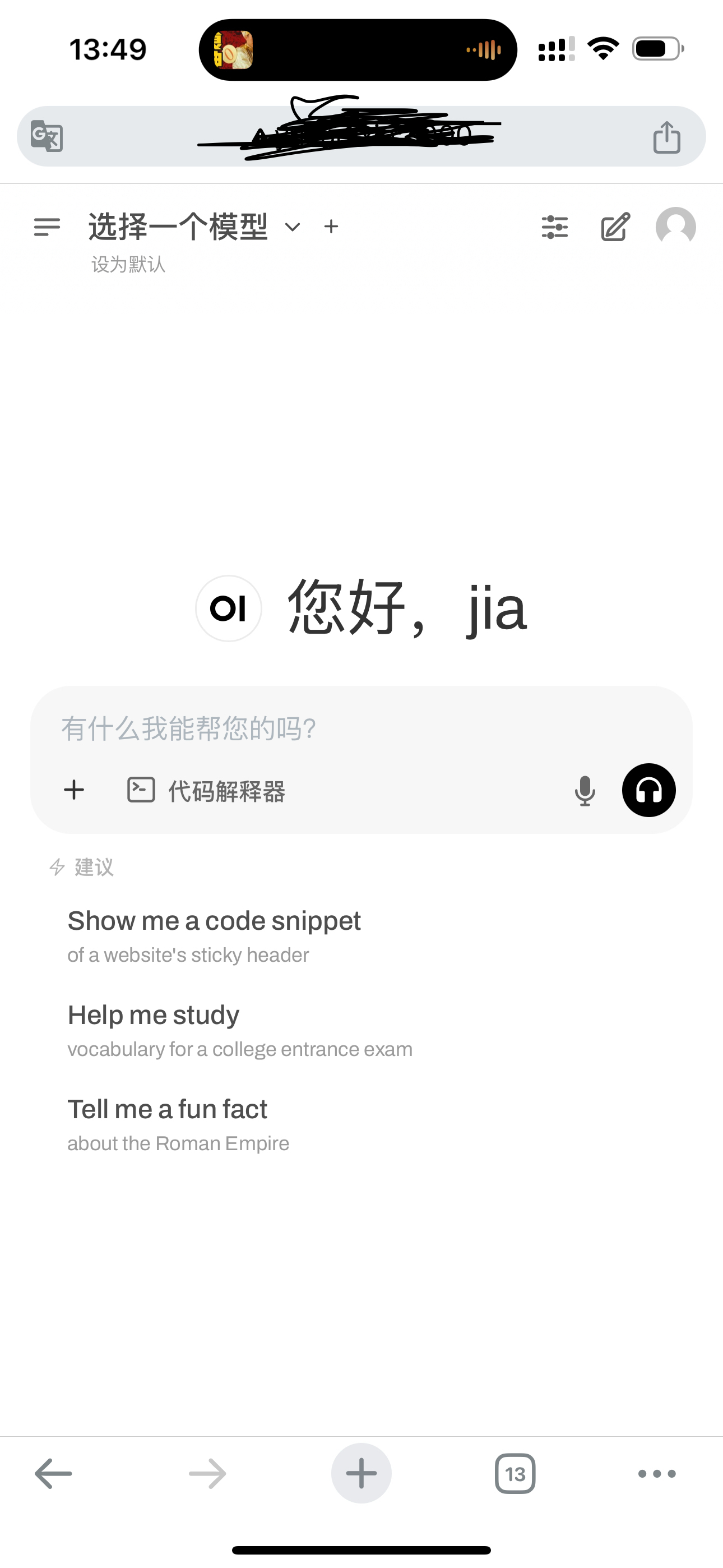The image size is (723, 1568).
Task: Open the browser translate icon
Action: click(47, 136)
